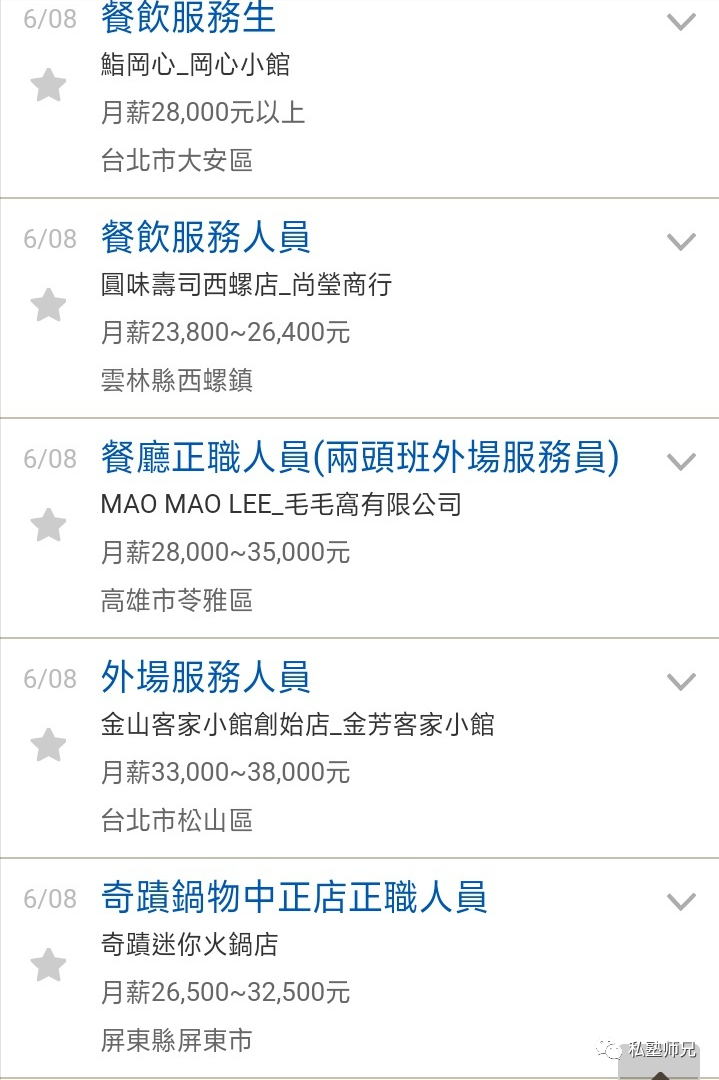Star the 金山客家小館創始店 job

pos(48,745)
